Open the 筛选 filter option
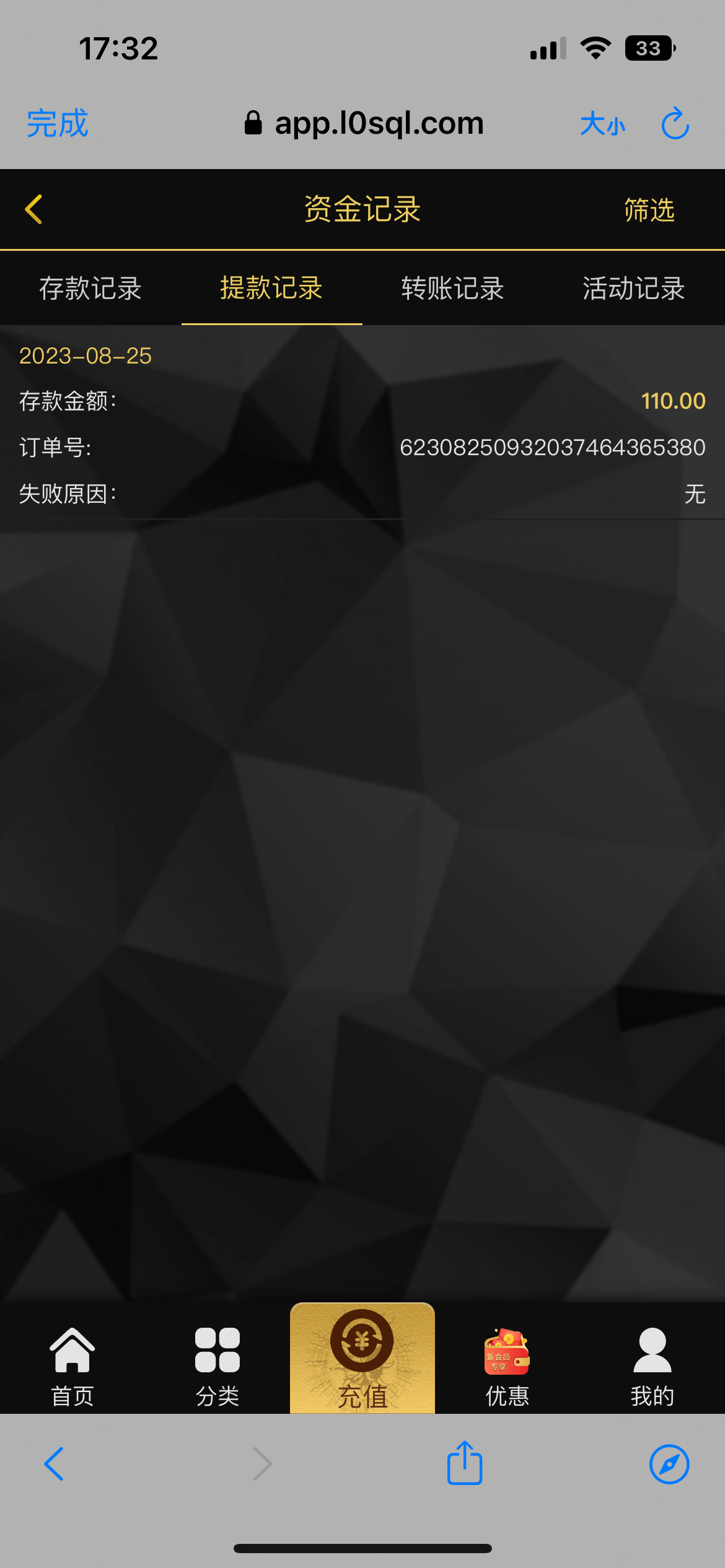This screenshot has height=1568, width=725. pos(649,210)
